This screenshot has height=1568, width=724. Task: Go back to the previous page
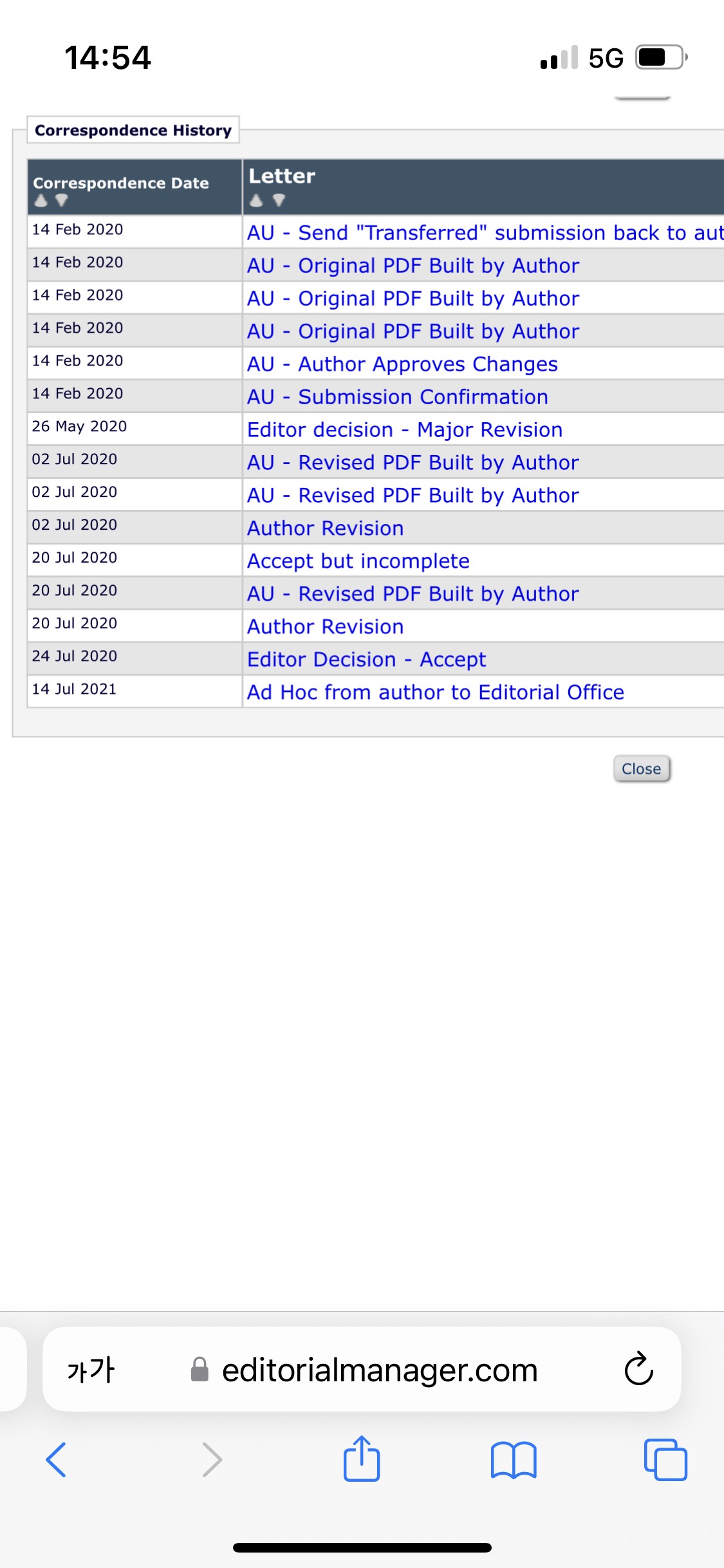pos(56,1459)
